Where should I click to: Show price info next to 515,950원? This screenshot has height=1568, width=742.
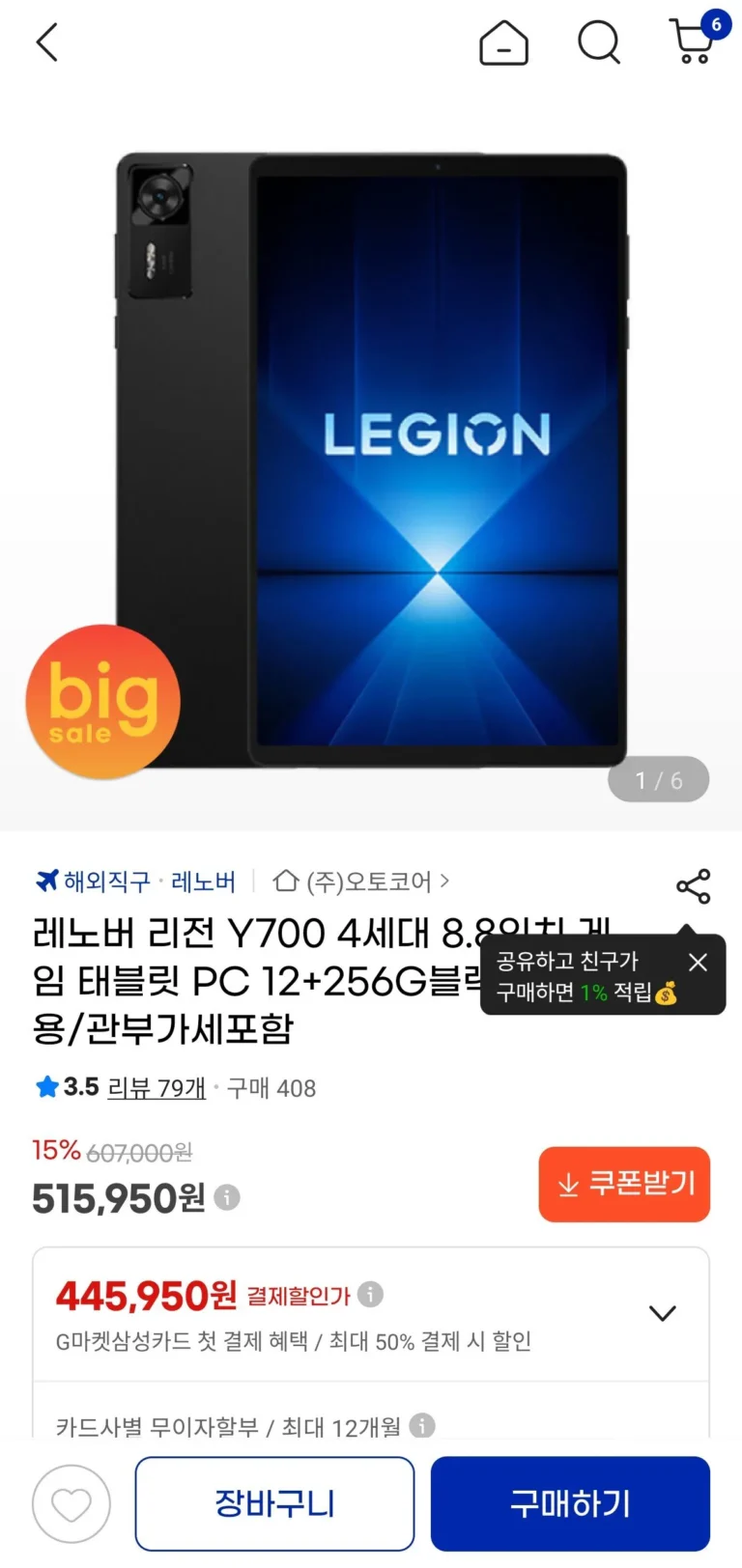227,1198
